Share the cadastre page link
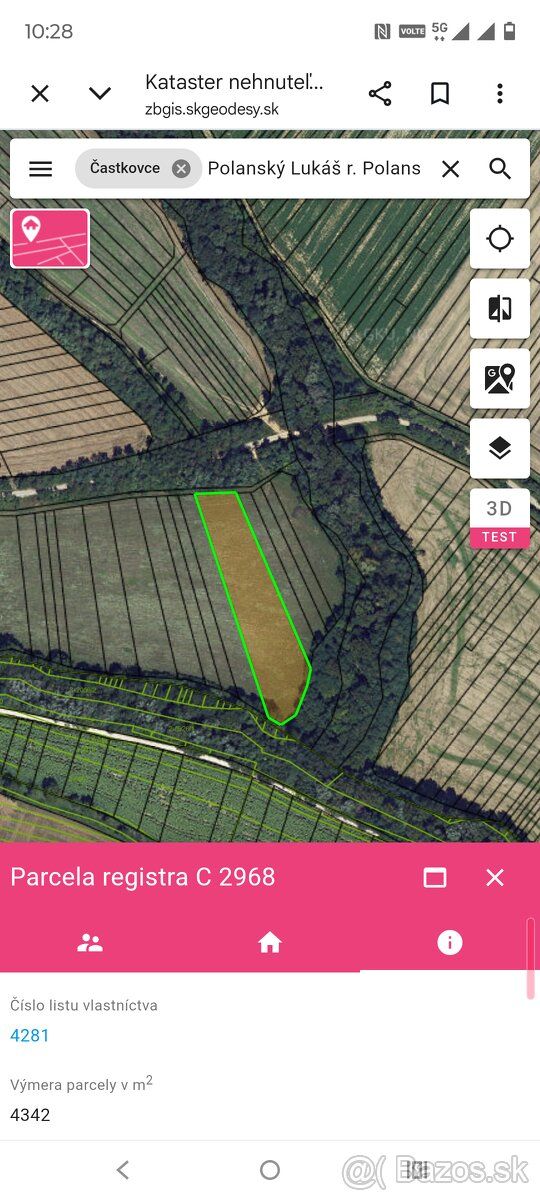Image resolution: width=540 pixels, height=1200 pixels. [x=380, y=94]
